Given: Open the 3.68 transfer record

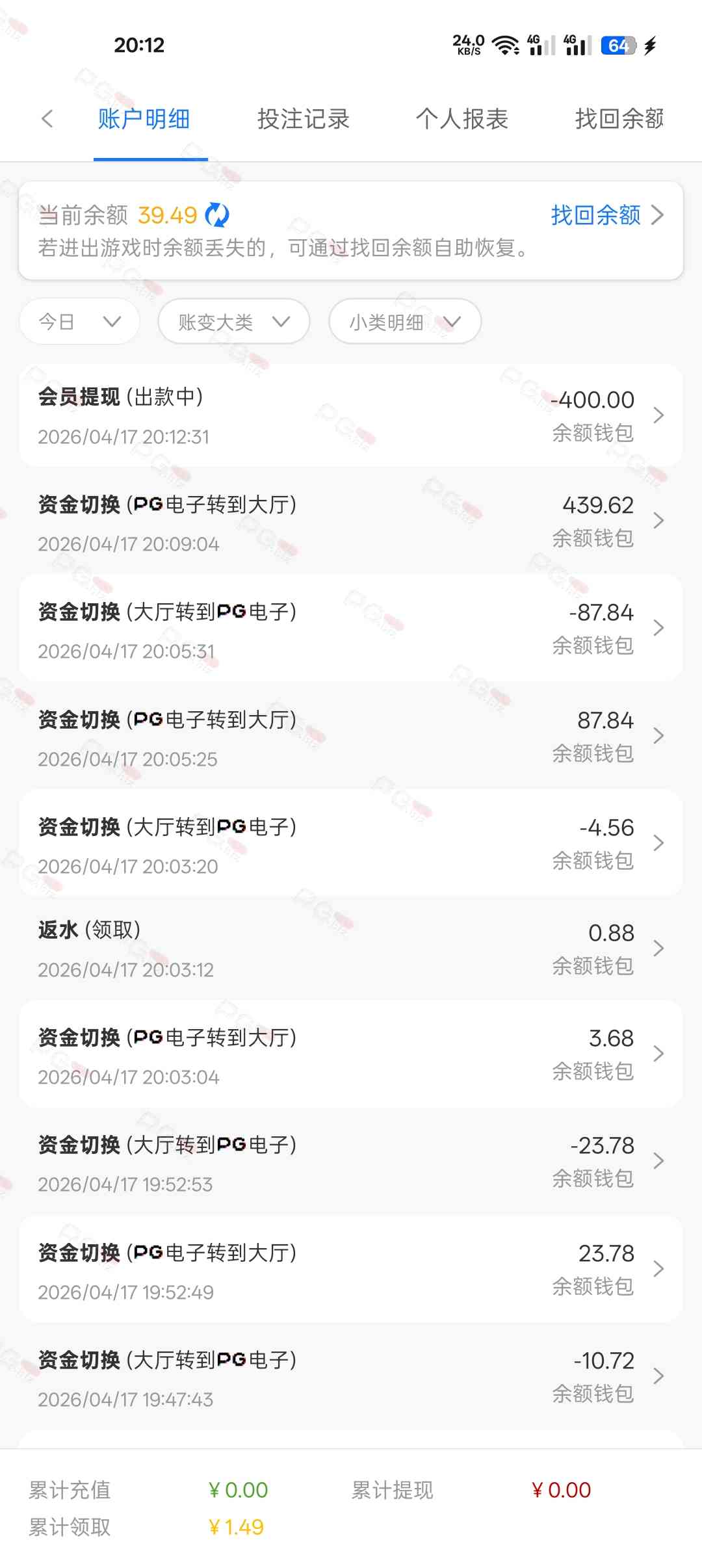Looking at the screenshot, I should click(351, 1054).
